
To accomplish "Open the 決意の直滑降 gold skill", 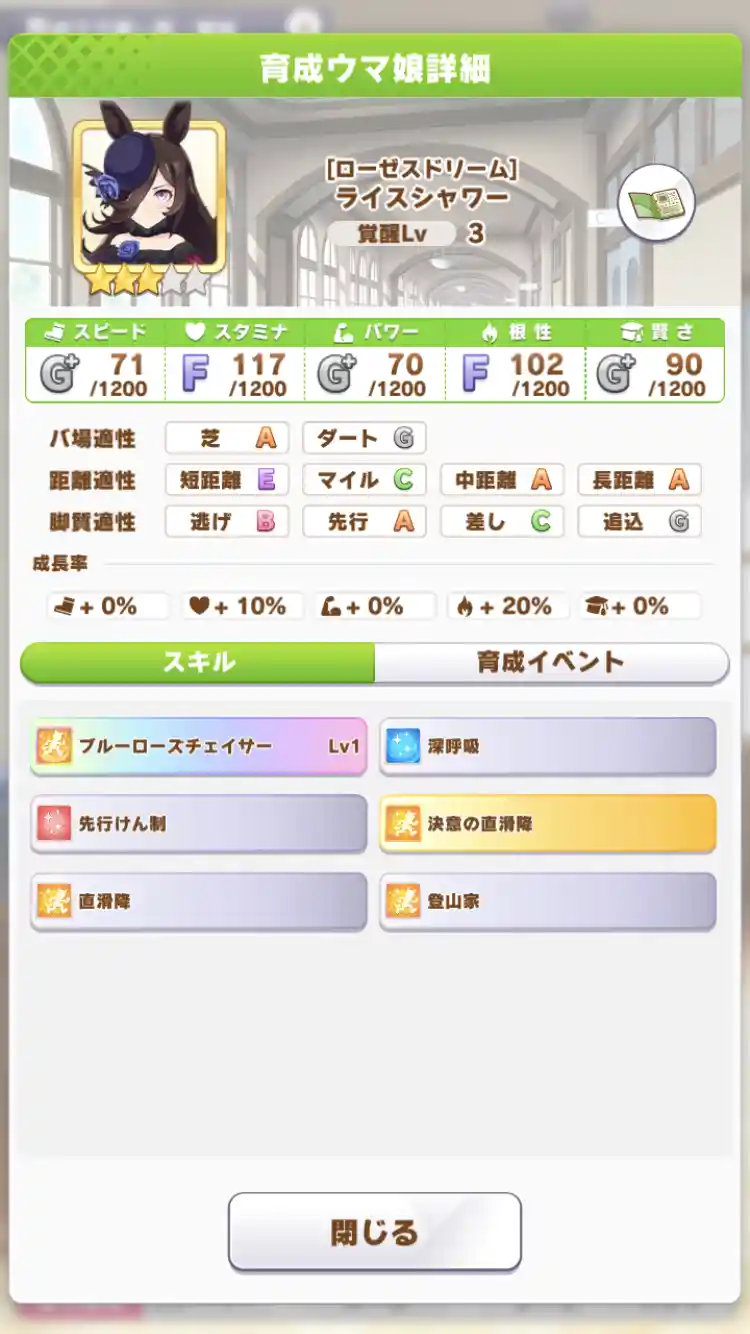I will [x=548, y=824].
